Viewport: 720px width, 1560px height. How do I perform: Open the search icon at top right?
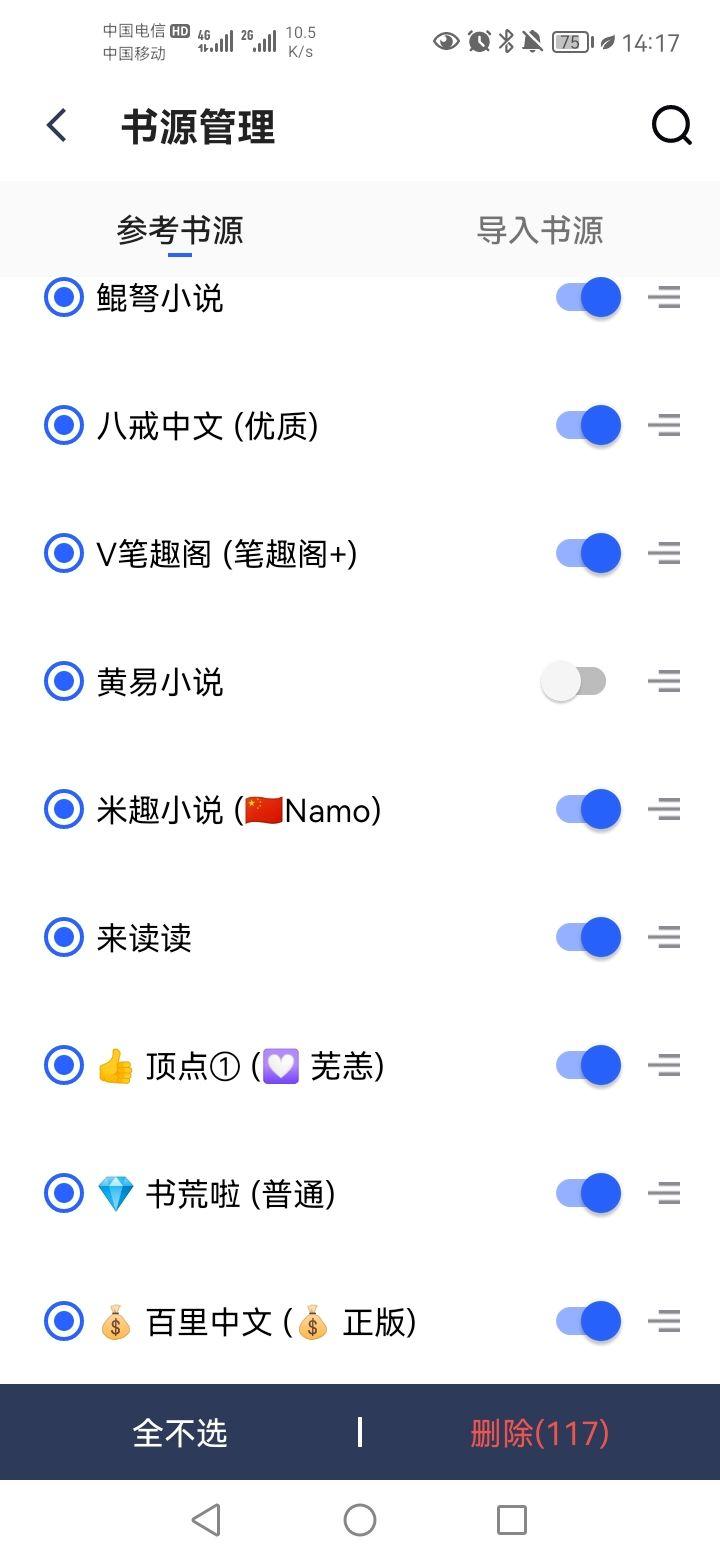point(672,124)
